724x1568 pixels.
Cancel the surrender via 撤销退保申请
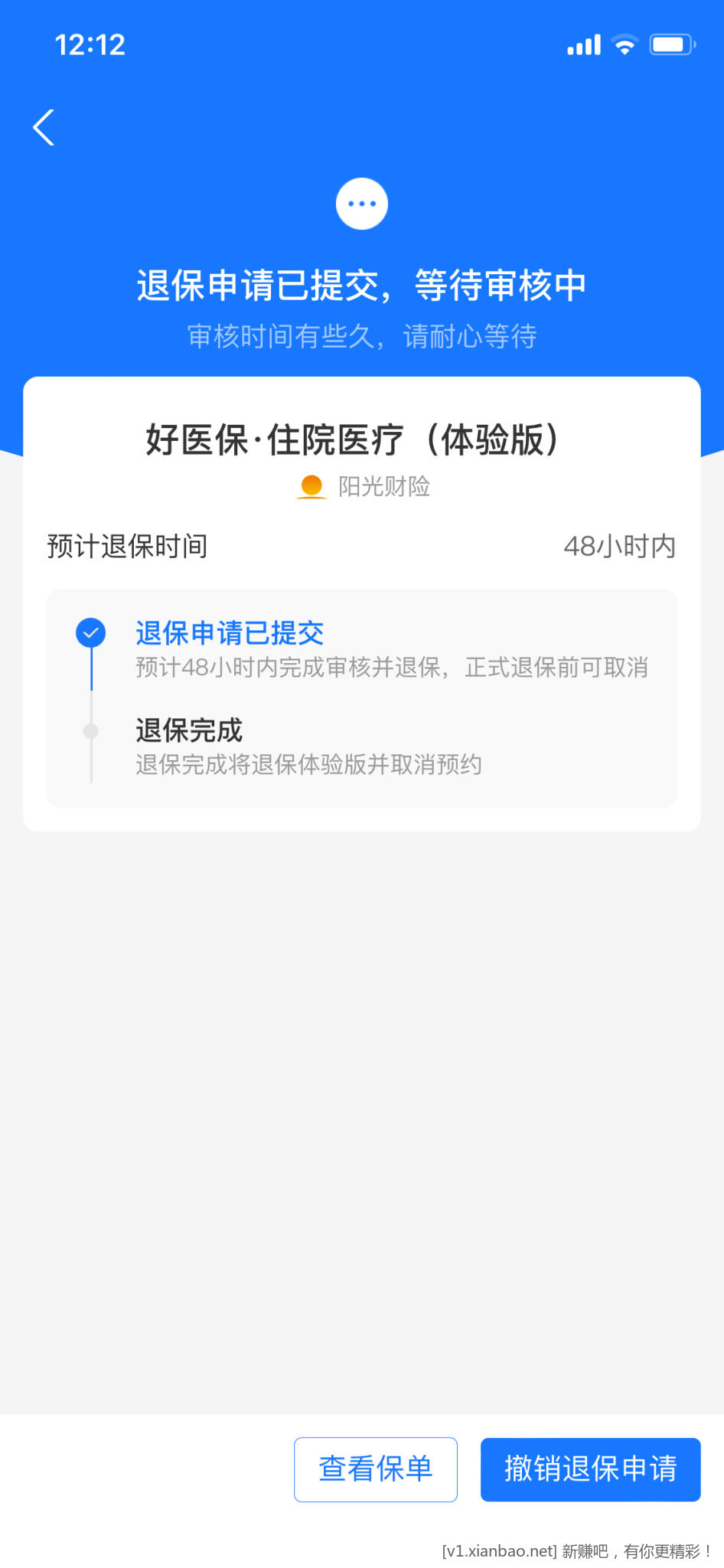pyautogui.click(x=590, y=1469)
